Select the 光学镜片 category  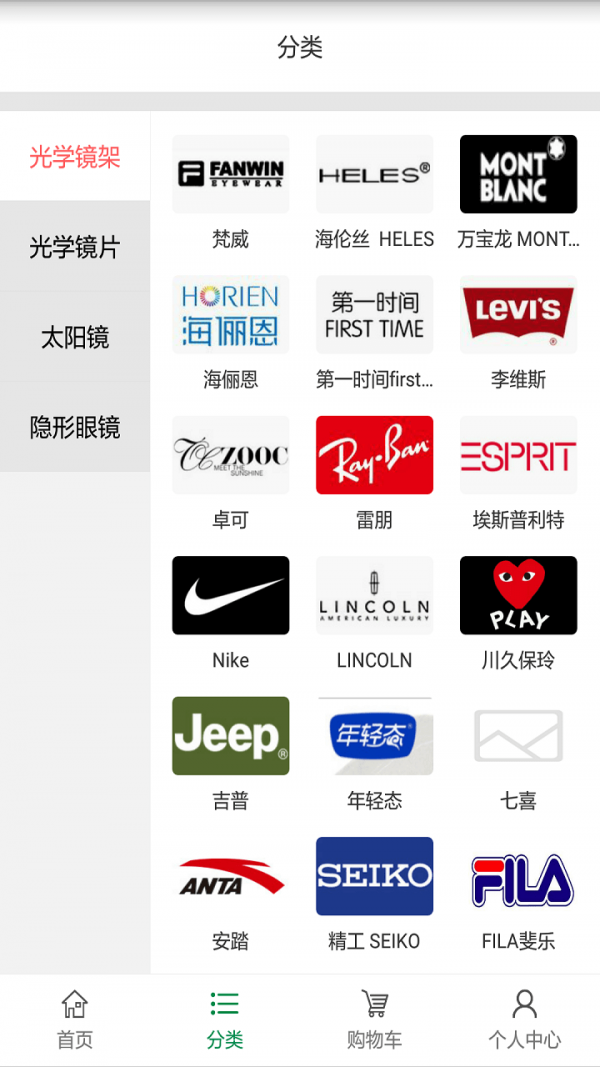coord(75,247)
